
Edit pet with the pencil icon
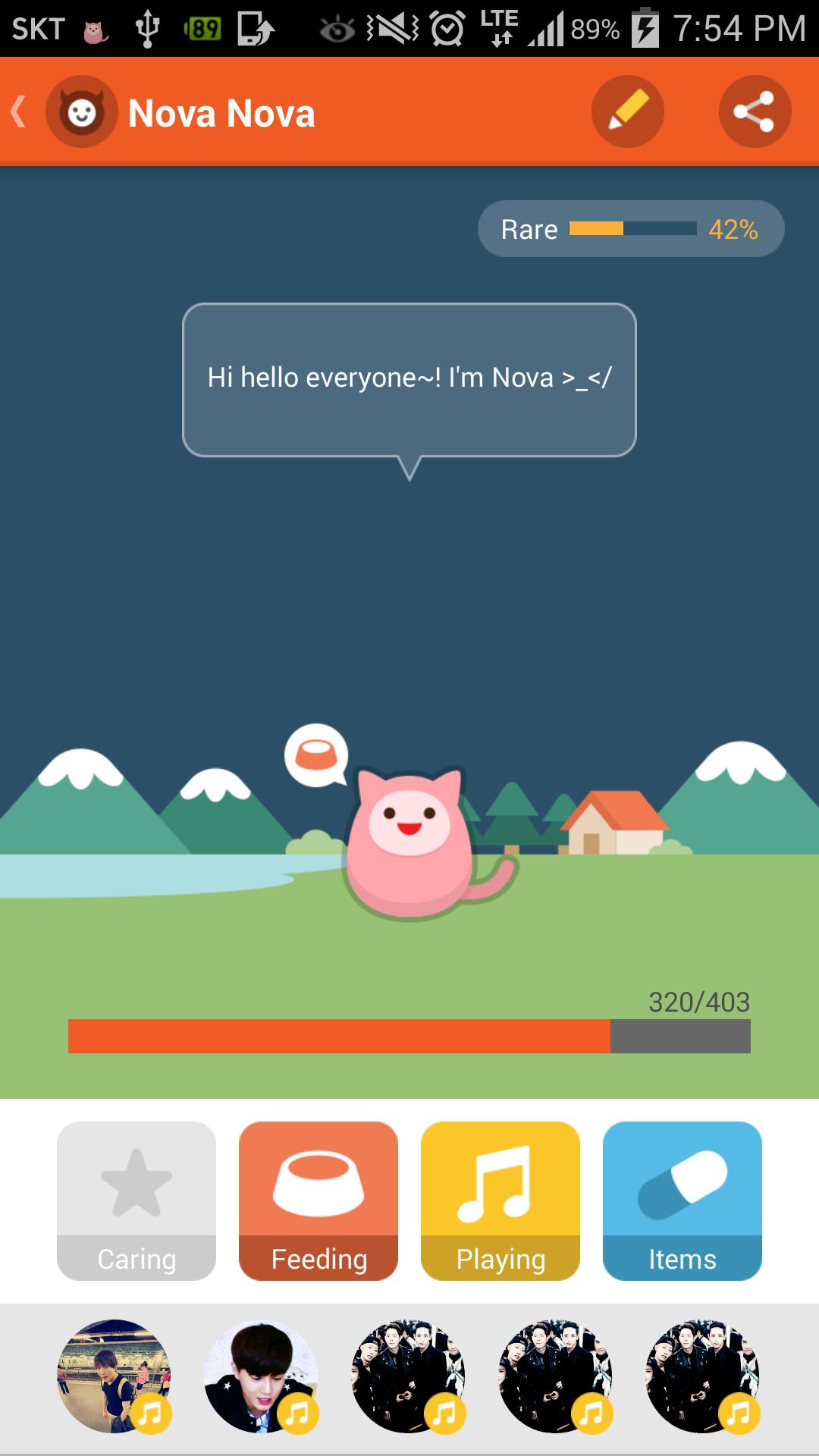tap(627, 112)
